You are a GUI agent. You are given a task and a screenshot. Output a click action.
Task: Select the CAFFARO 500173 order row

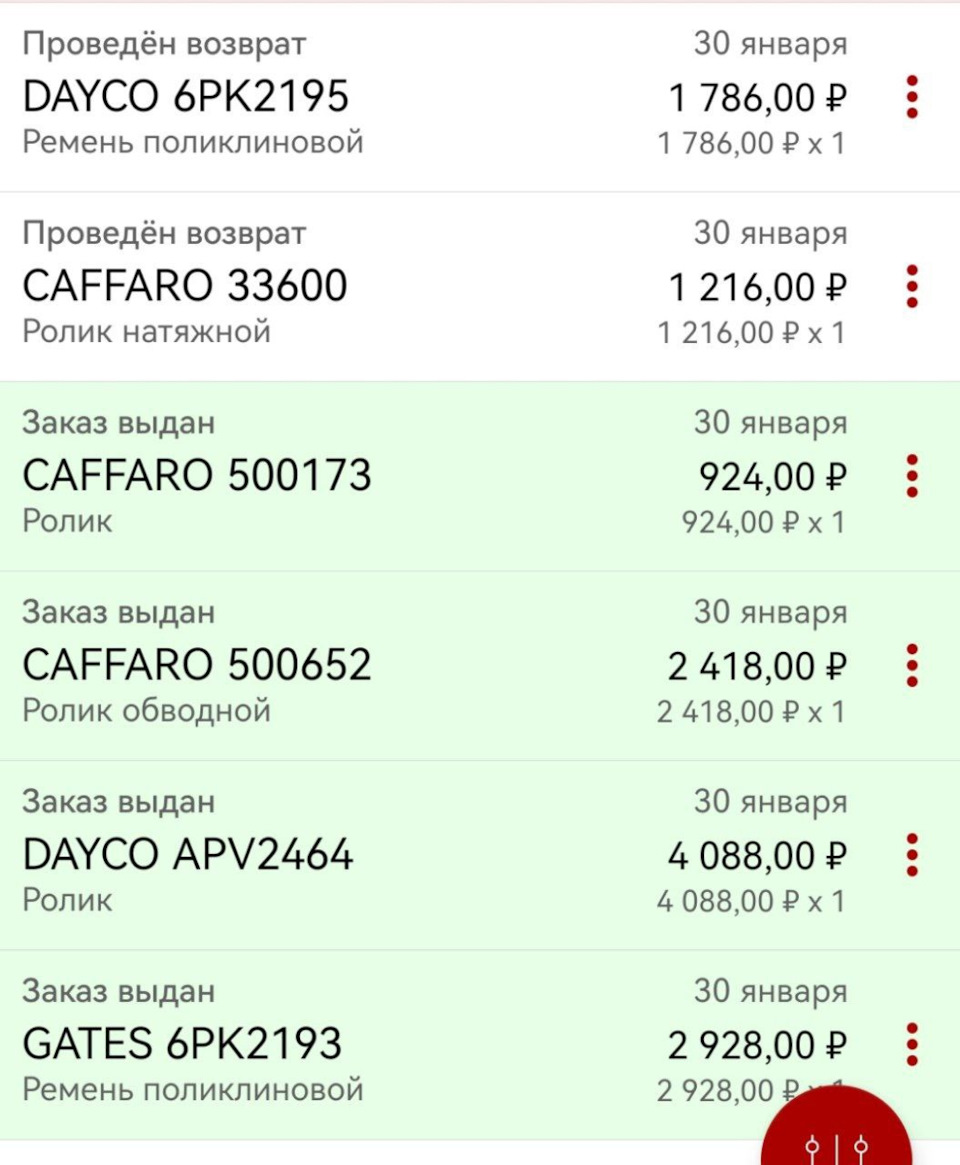(400, 476)
